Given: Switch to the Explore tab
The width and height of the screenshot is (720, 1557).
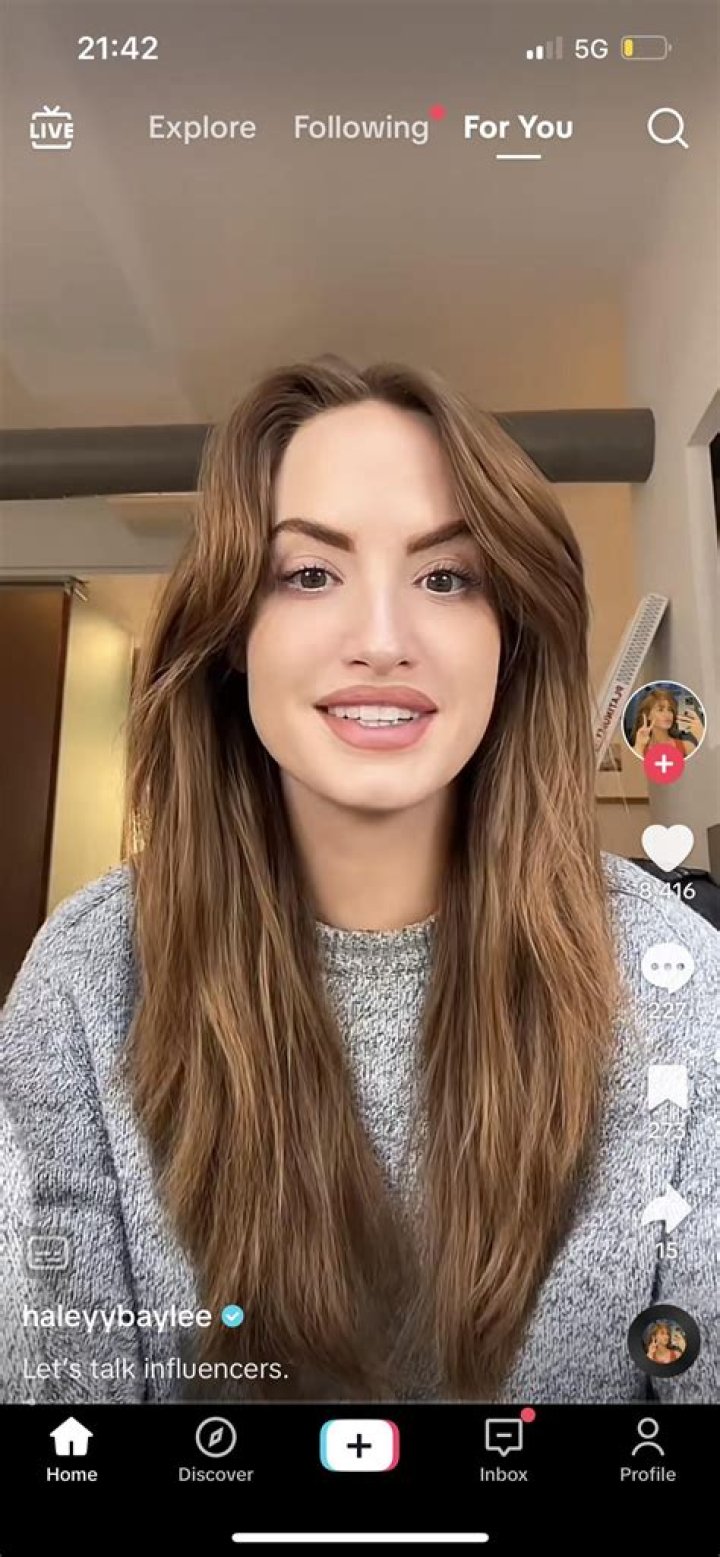Looking at the screenshot, I should click(202, 128).
